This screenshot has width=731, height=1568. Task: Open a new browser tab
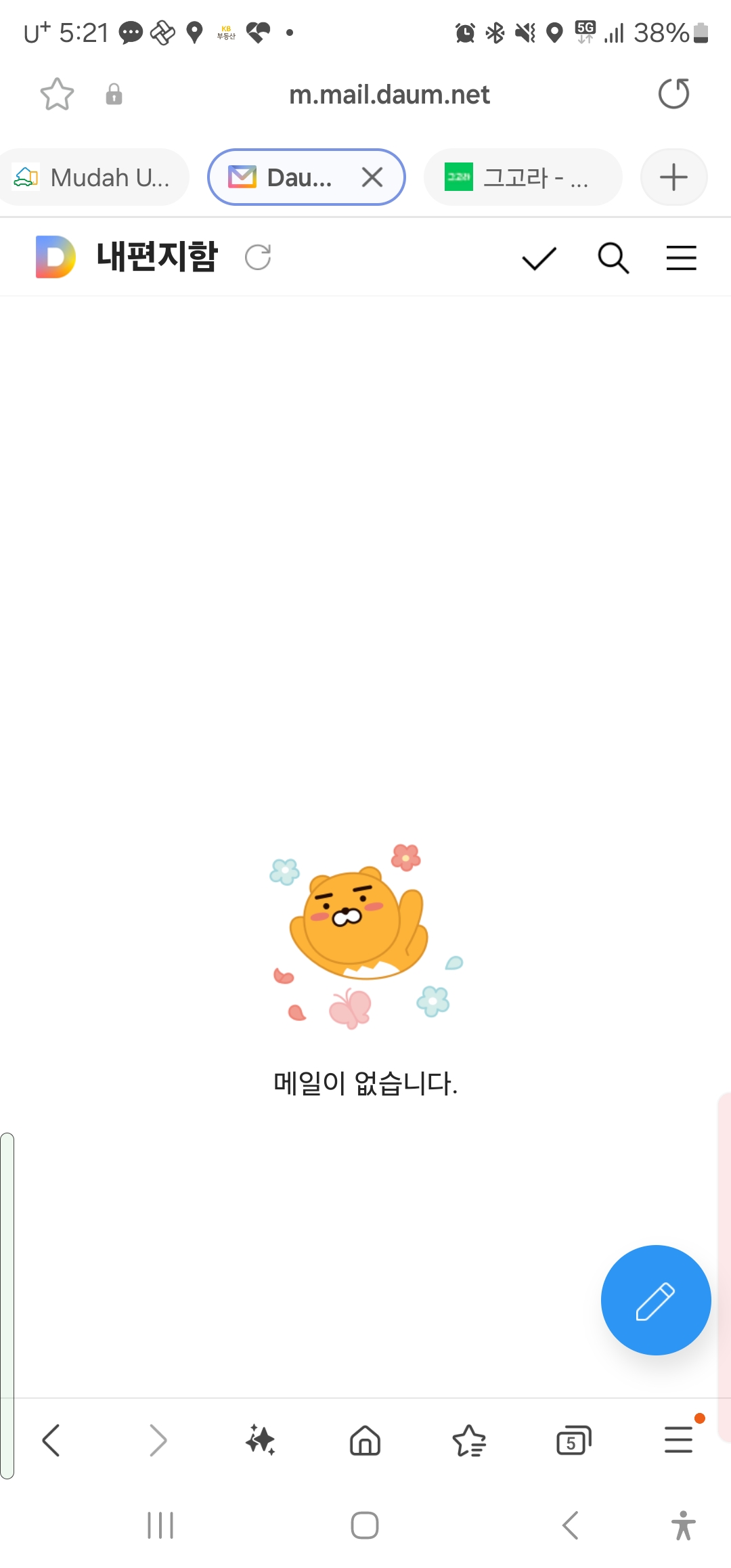[673, 177]
